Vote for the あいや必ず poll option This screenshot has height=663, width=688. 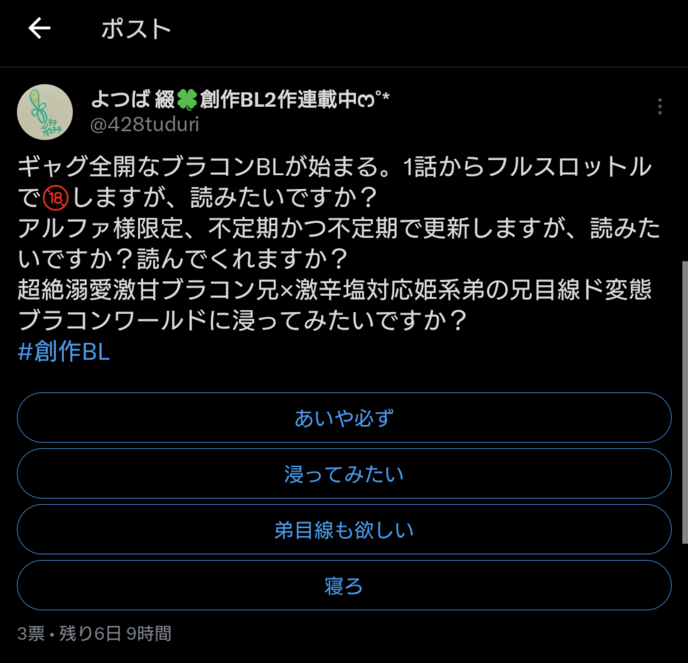[x=344, y=418]
